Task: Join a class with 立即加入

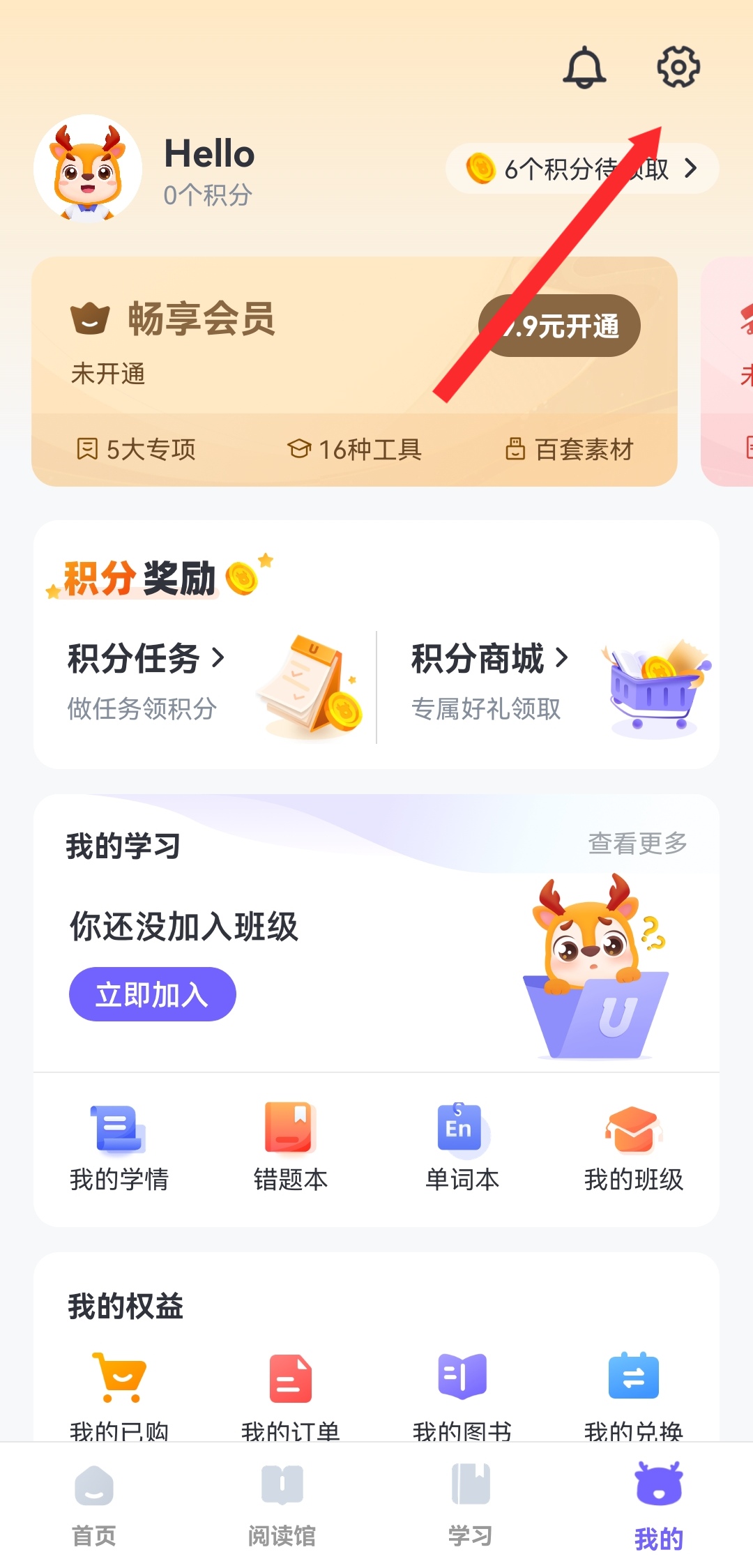Action: coord(152,994)
